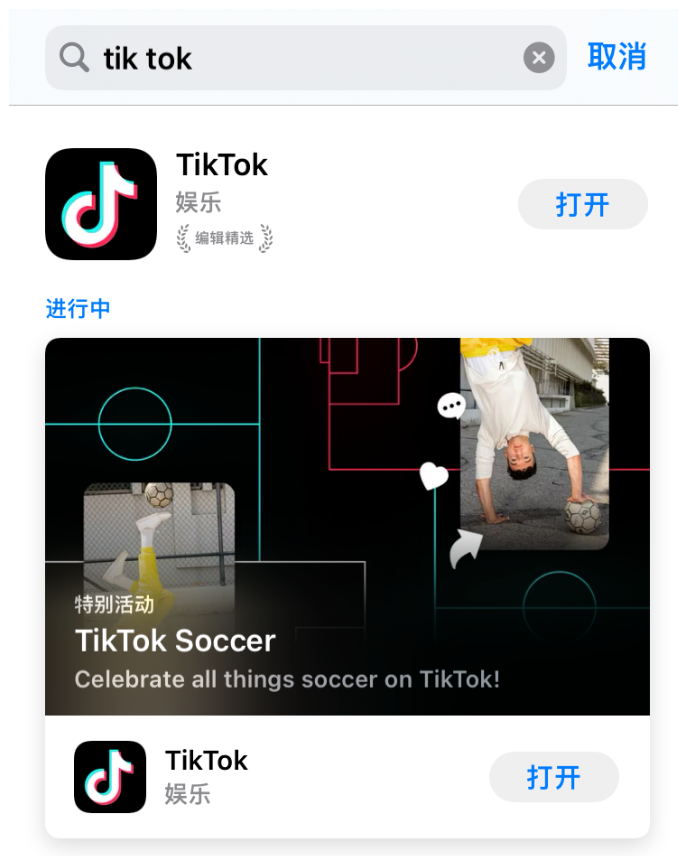Open the TikTok Soccer event card

[x=347, y=526]
